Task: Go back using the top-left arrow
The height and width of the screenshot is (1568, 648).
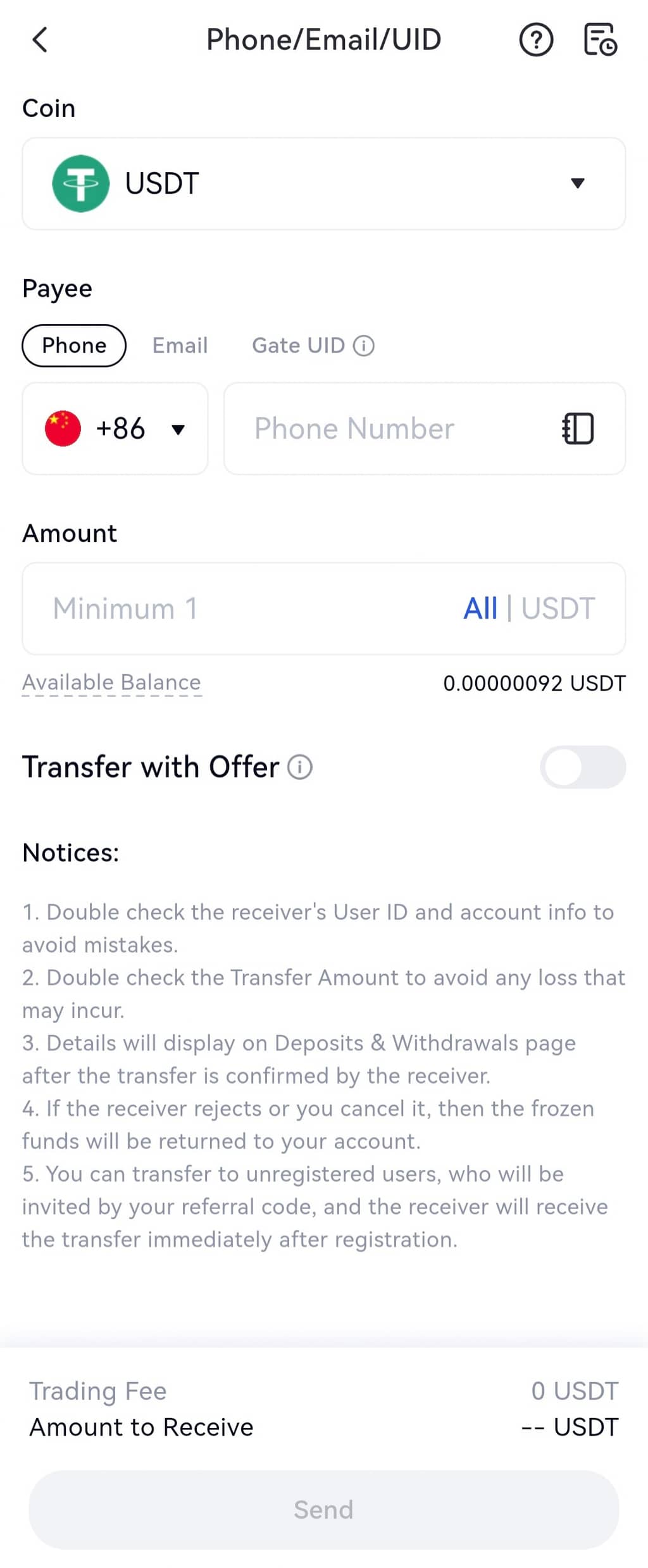Action: coord(40,40)
